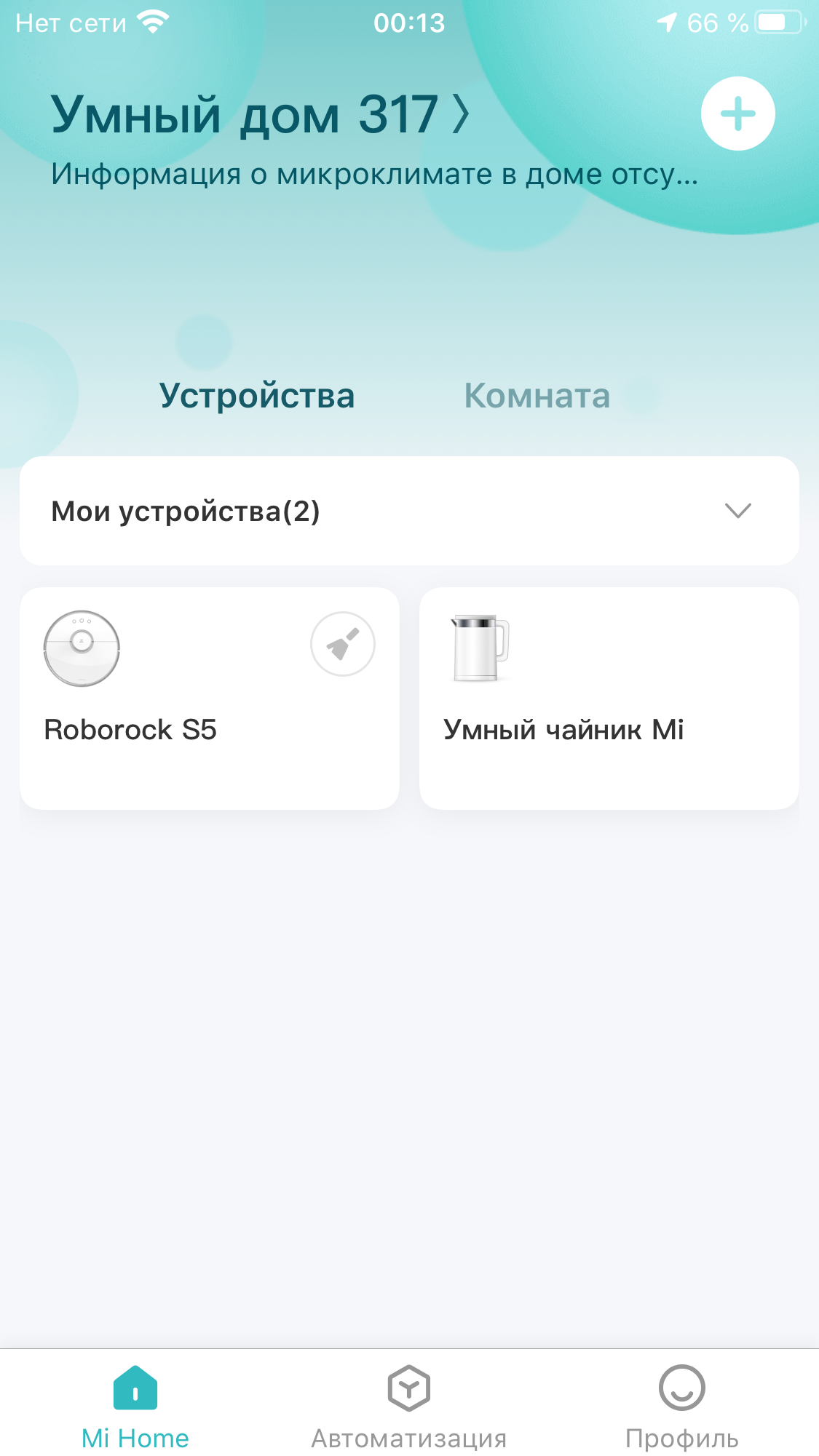Image resolution: width=819 pixels, height=1456 pixels.
Task: Start cleaning with Roborock S5 broom icon
Action: [342, 644]
